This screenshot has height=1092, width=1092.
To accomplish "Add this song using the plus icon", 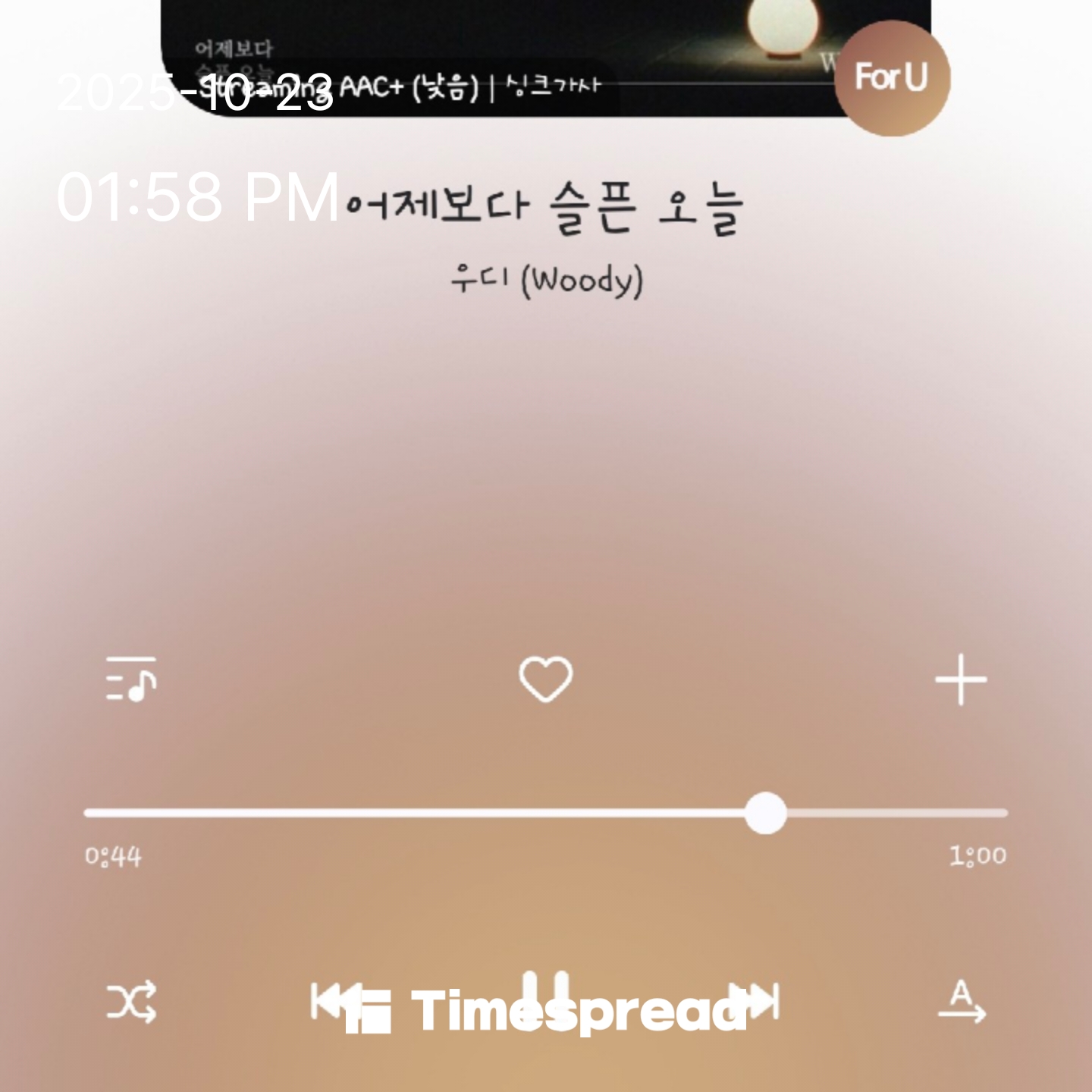I will click(x=961, y=679).
